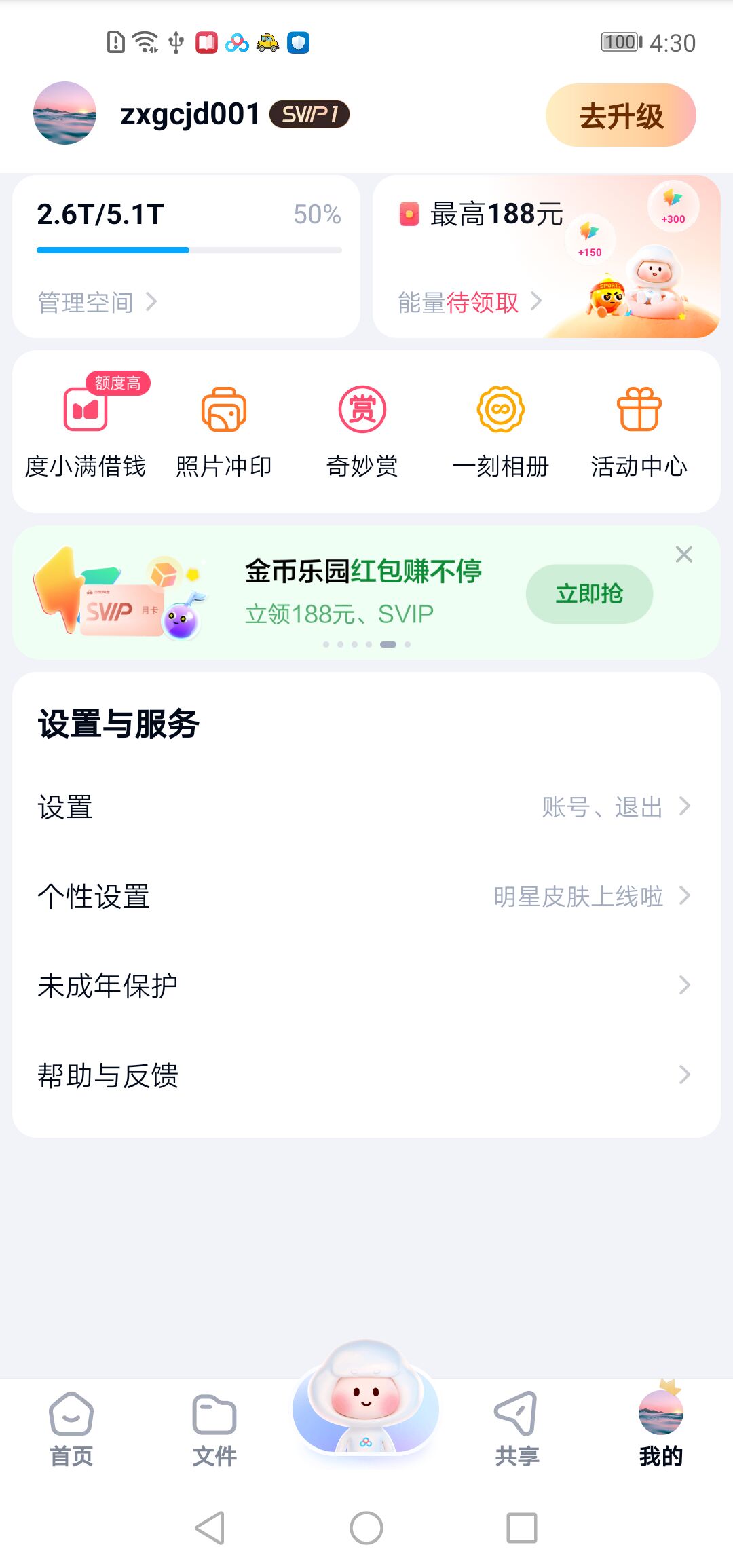Tap the system back button
This screenshot has width=733, height=1568.
210,1528
